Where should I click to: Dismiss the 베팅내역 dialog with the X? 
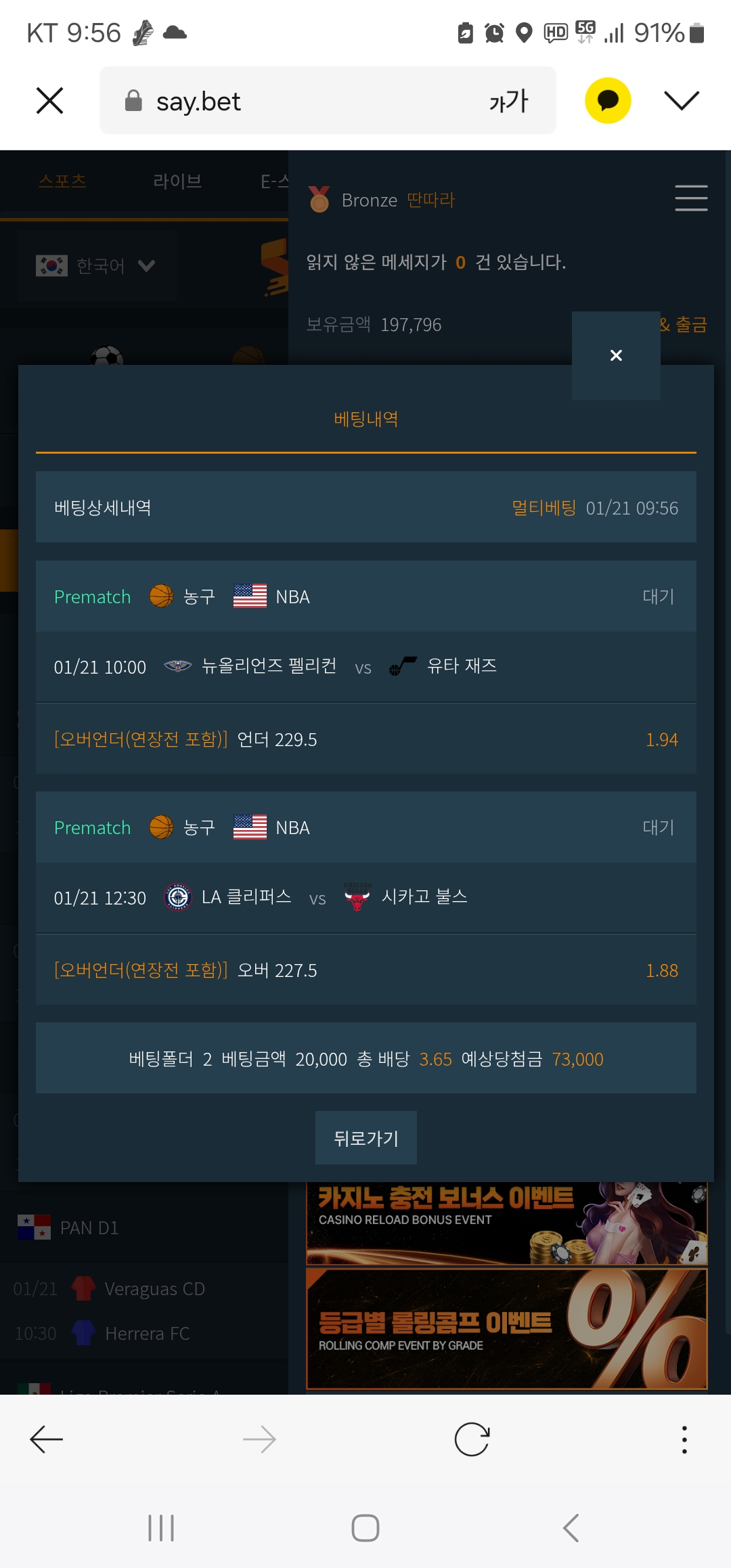(x=616, y=355)
